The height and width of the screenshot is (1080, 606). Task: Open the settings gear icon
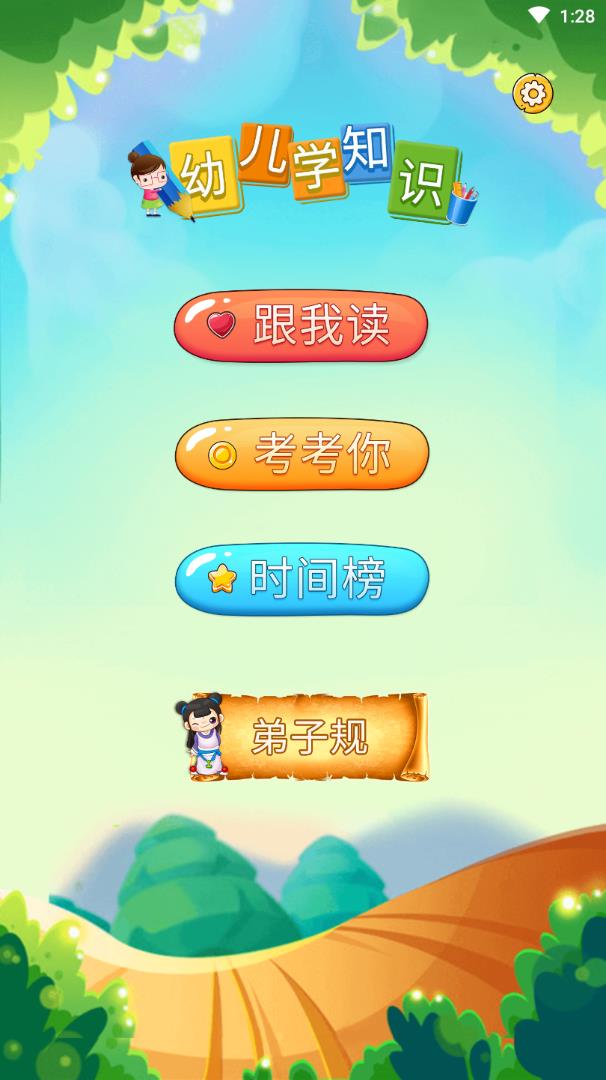(x=533, y=93)
